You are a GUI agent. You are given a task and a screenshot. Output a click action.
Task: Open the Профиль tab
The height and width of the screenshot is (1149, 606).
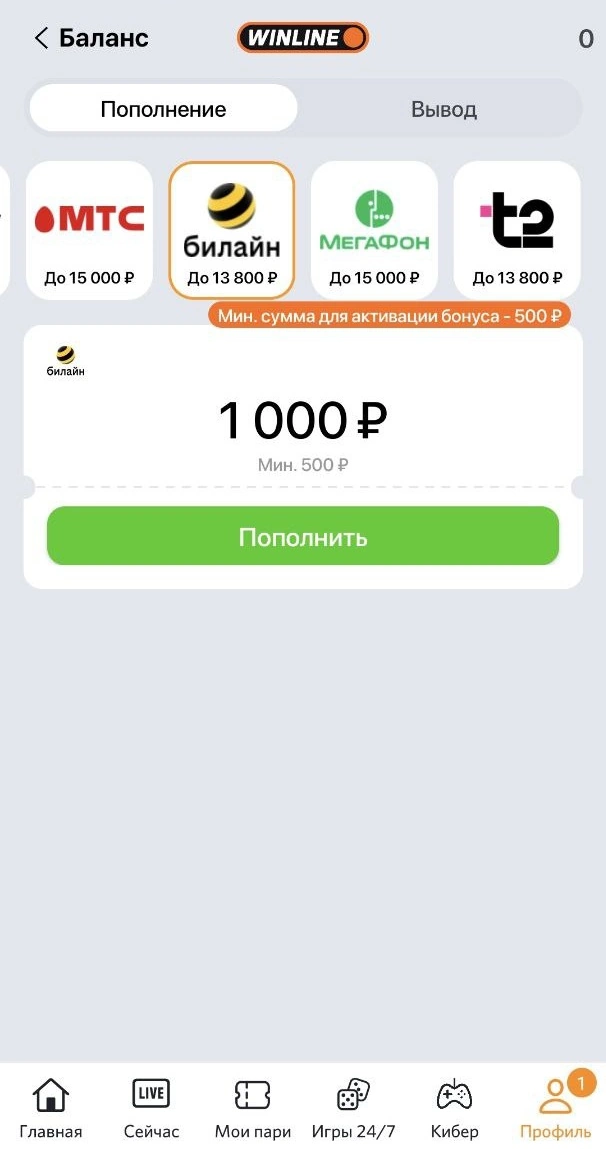(556, 1108)
